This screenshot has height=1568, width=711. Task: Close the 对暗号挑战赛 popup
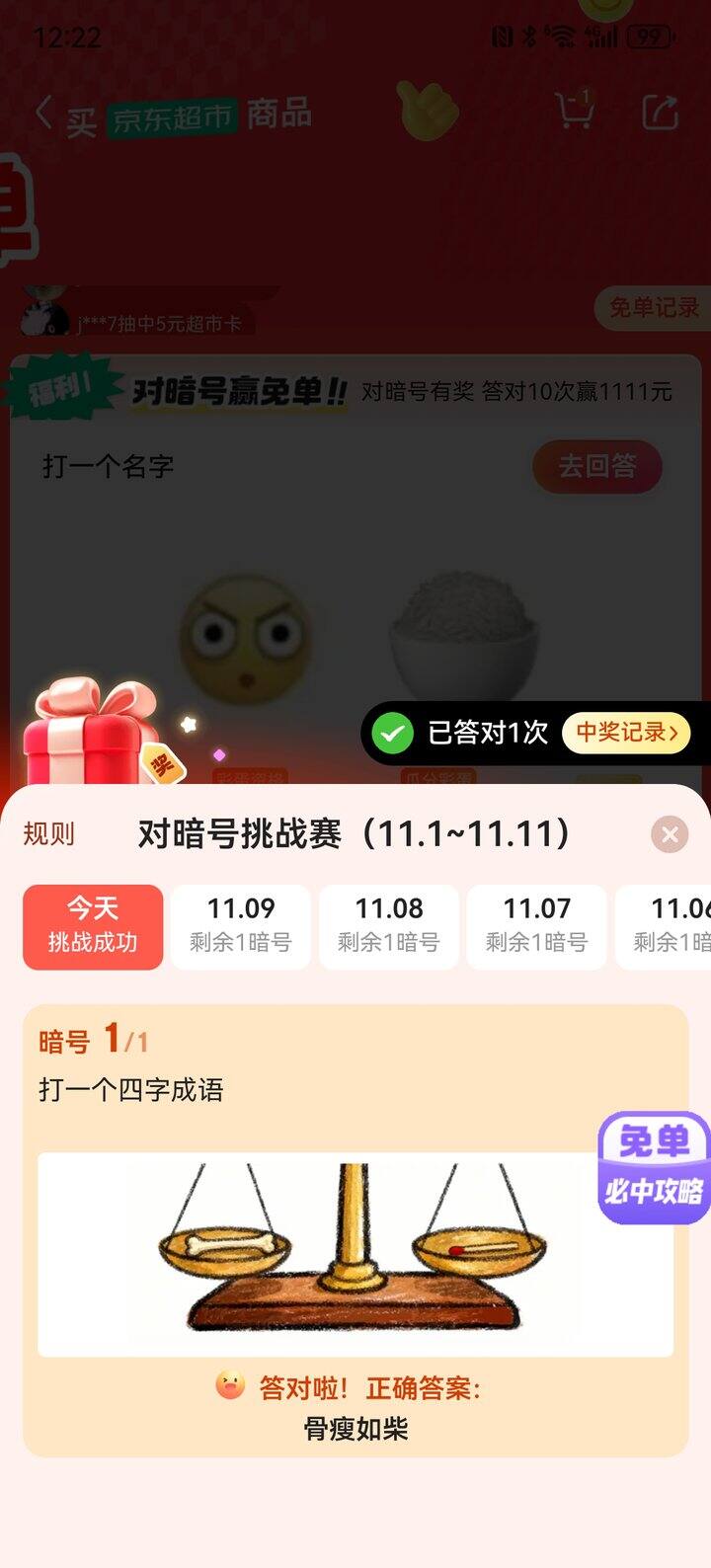coord(670,835)
